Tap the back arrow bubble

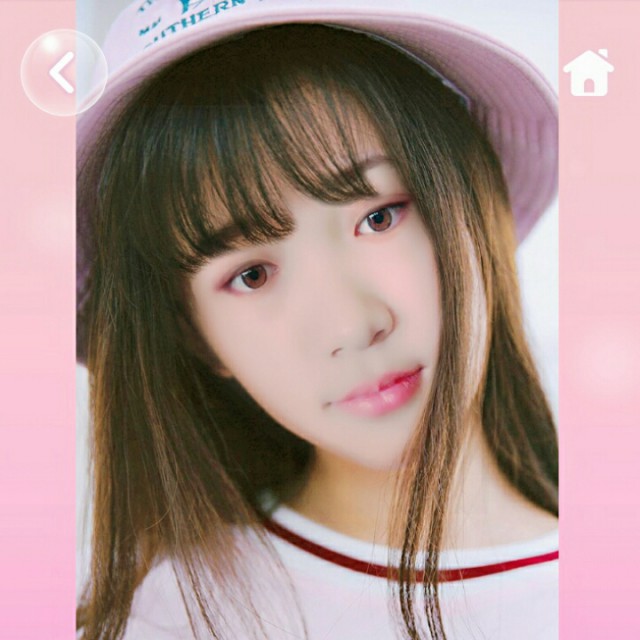click(x=64, y=73)
